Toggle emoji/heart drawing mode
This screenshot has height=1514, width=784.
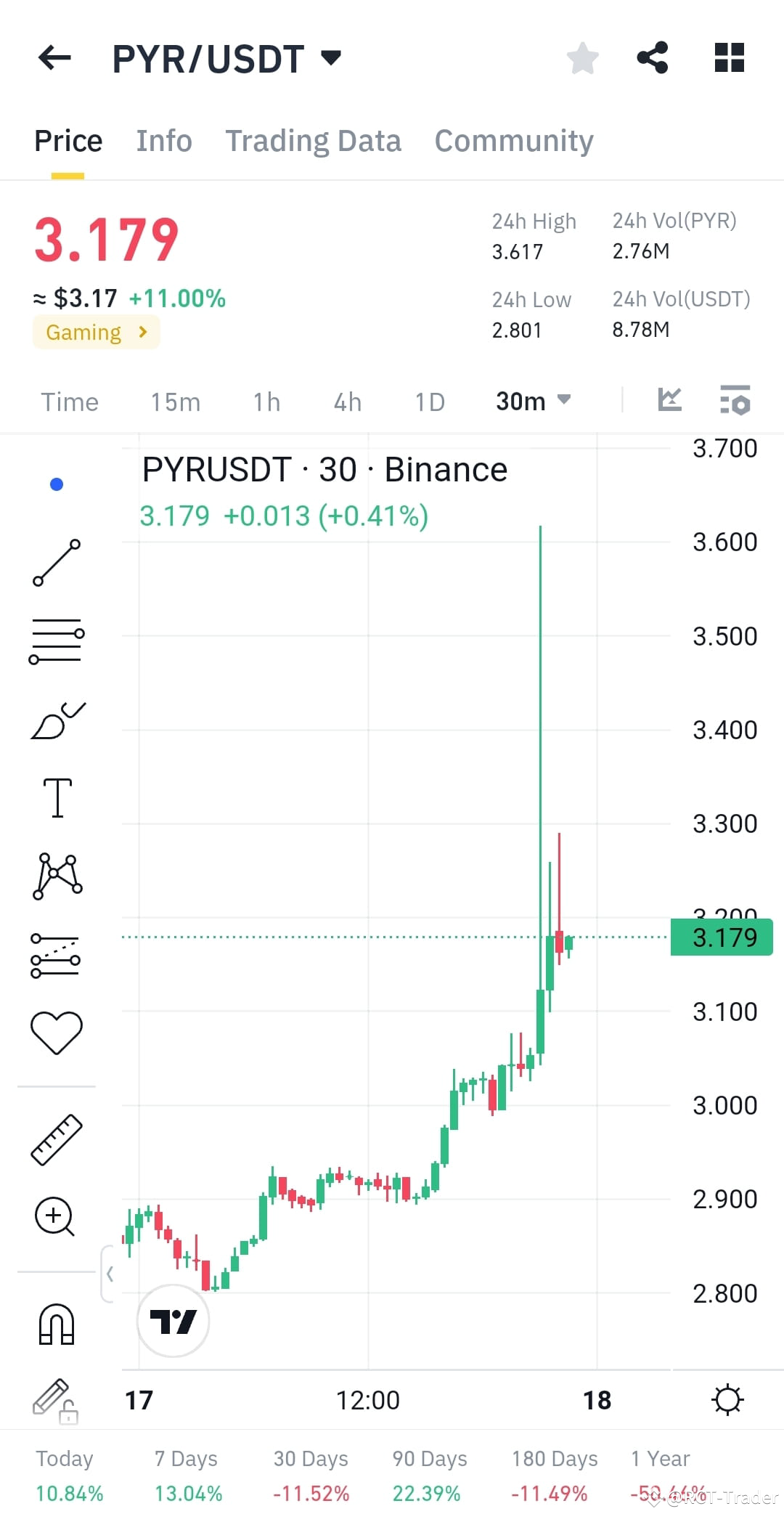57,1031
